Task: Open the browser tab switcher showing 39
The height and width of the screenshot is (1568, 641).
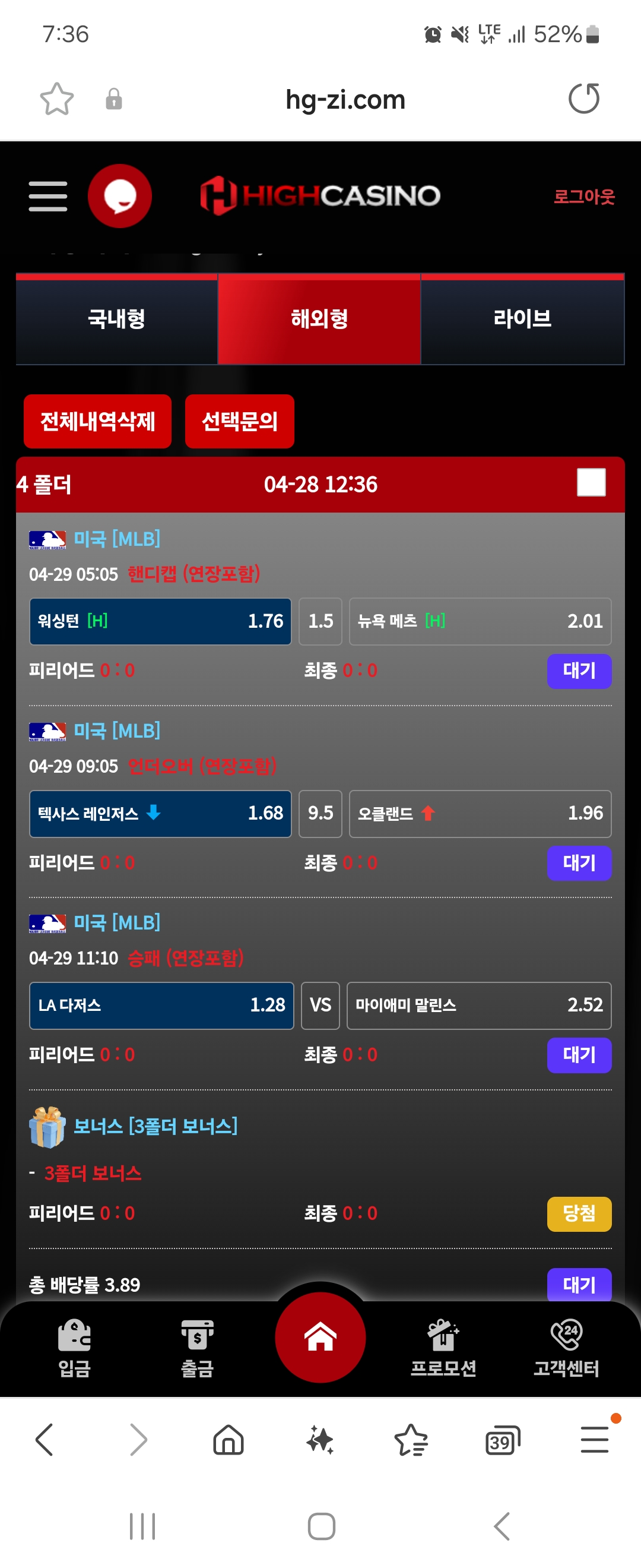Action: (502, 1441)
